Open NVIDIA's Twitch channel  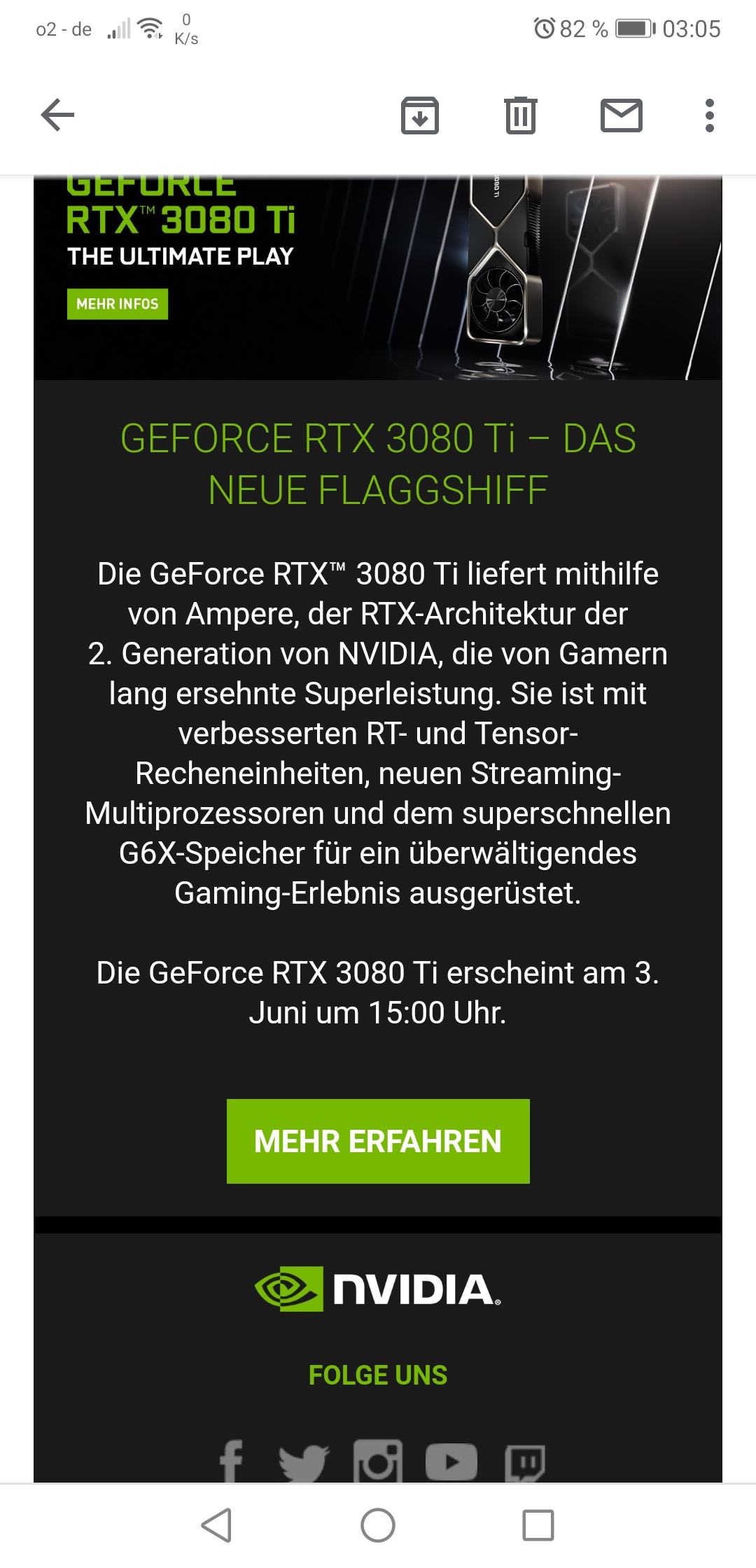525,1462
